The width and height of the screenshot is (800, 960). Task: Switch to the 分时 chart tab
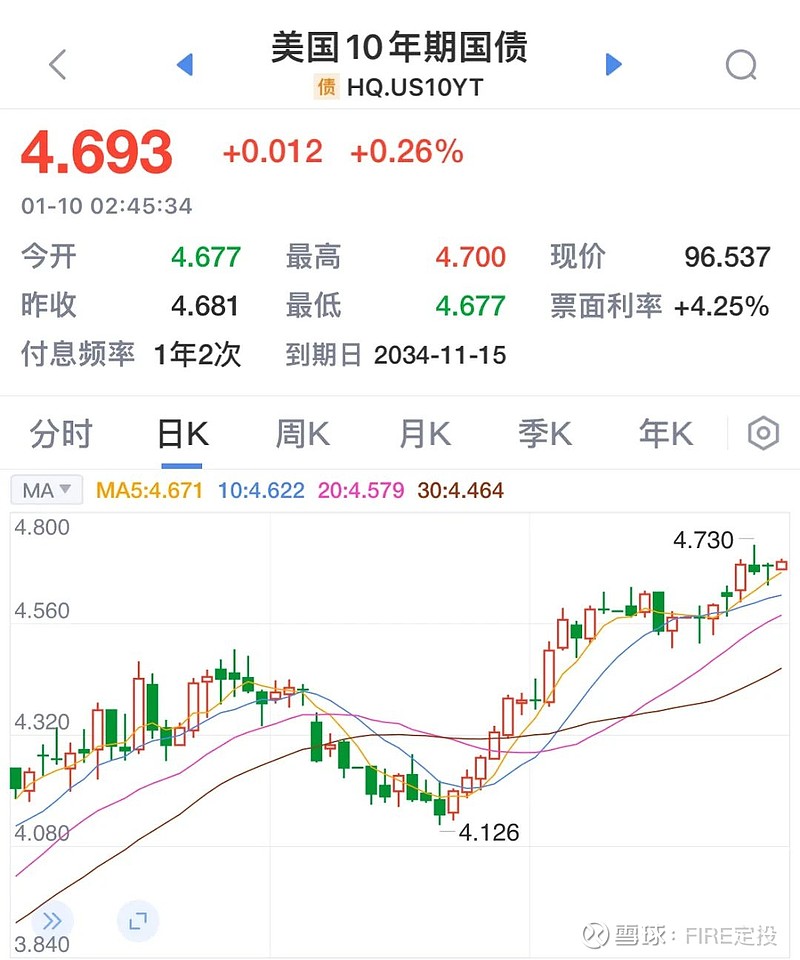click(x=61, y=434)
